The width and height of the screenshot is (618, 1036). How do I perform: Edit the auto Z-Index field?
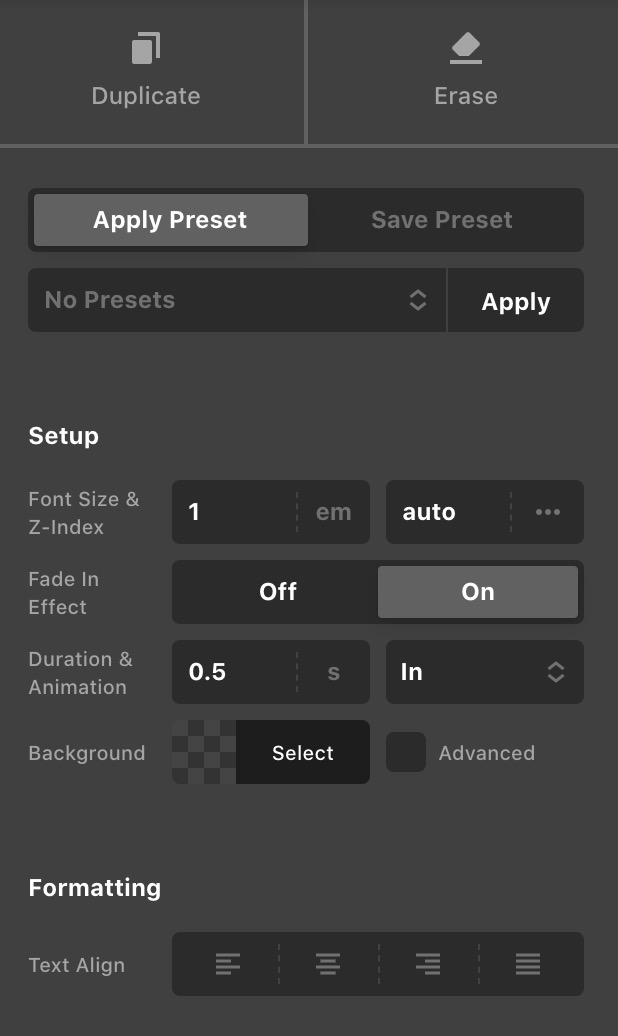pos(449,512)
